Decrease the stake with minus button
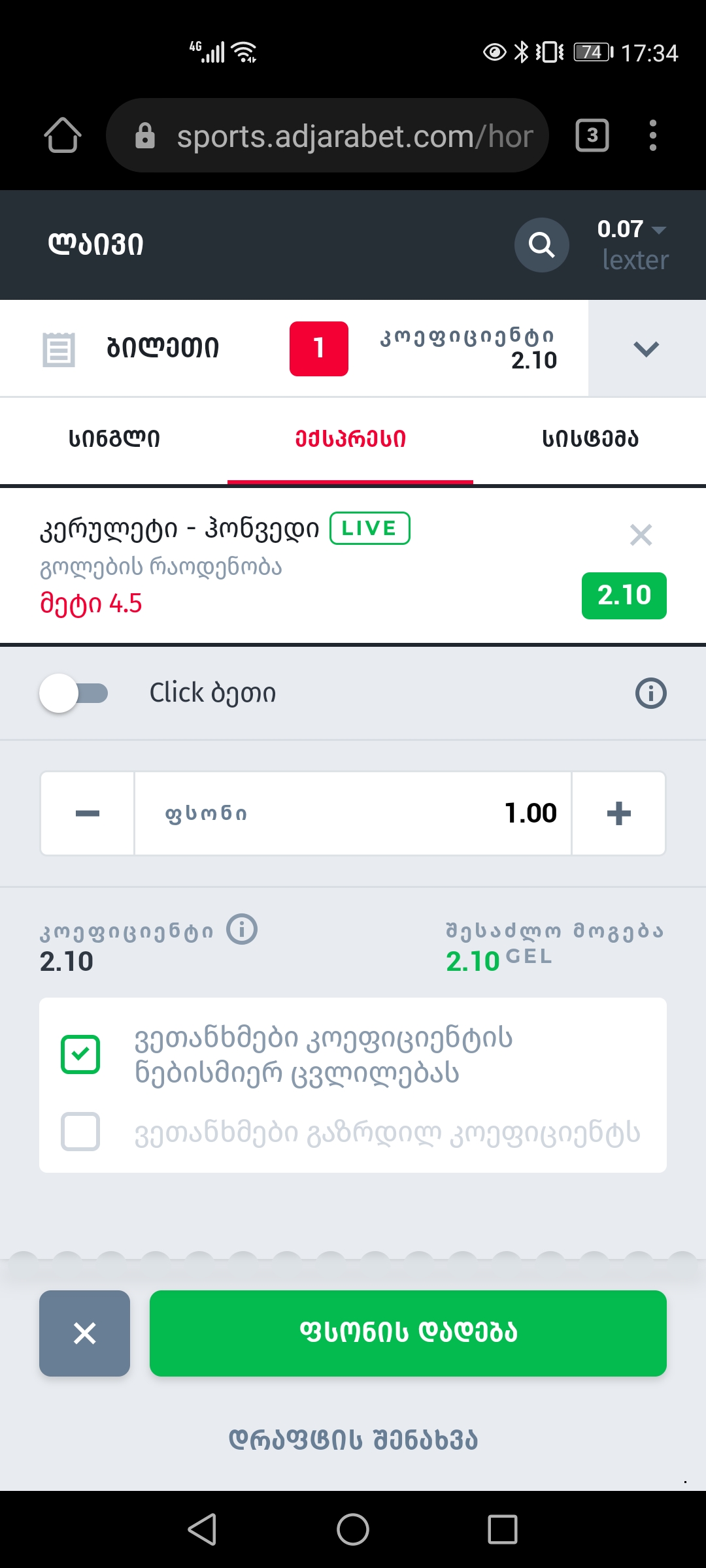 (x=88, y=813)
